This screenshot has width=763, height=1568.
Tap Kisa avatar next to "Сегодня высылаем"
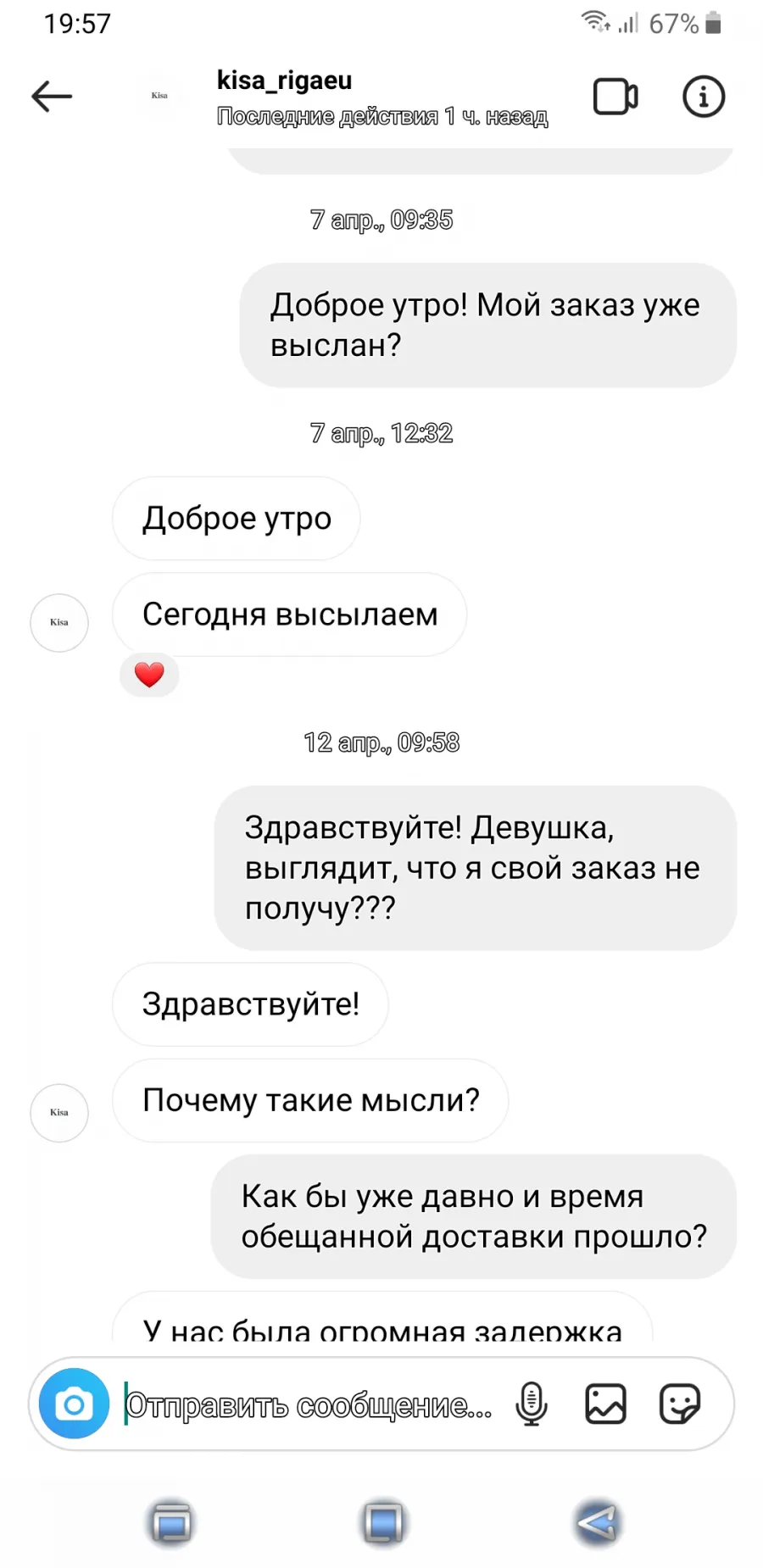coord(59,623)
